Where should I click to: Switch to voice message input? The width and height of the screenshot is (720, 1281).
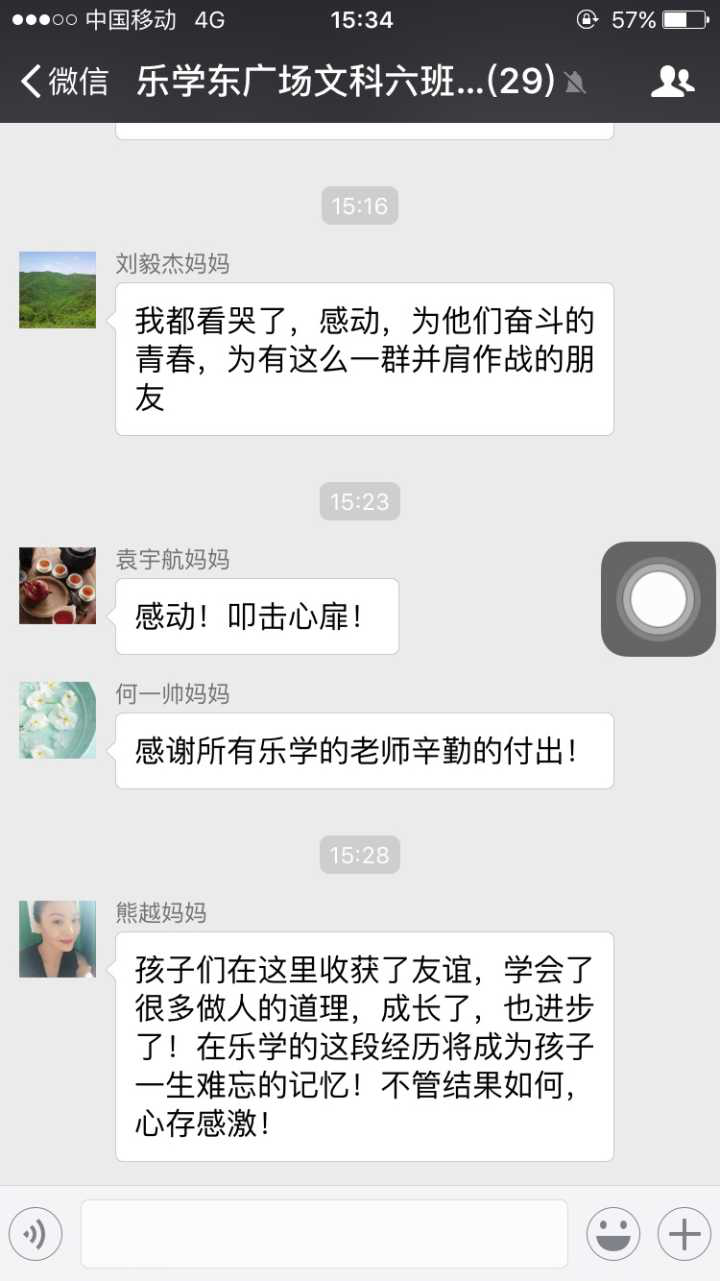tap(36, 1234)
